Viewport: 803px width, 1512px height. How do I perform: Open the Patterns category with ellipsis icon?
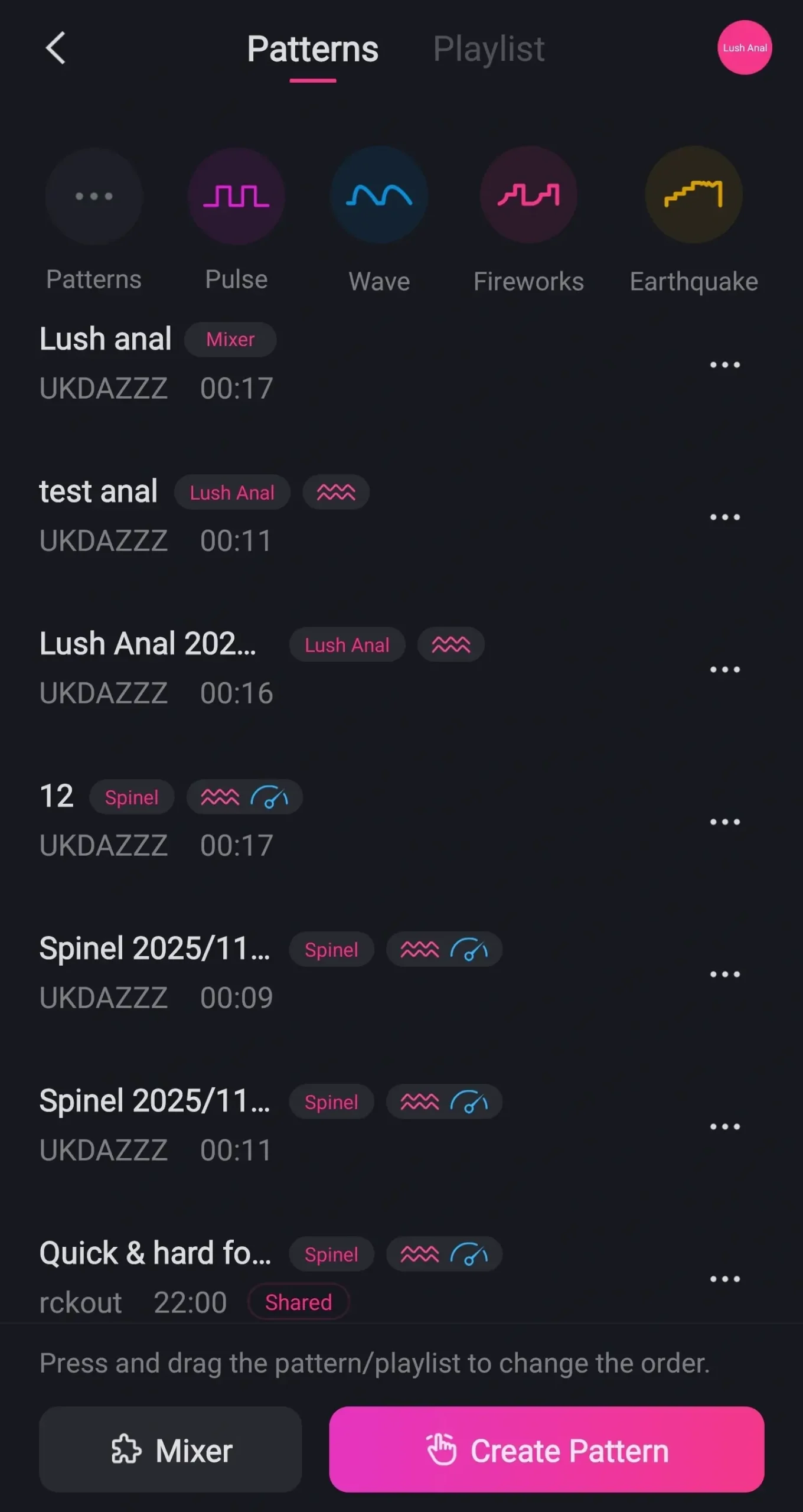(x=93, y=195)
